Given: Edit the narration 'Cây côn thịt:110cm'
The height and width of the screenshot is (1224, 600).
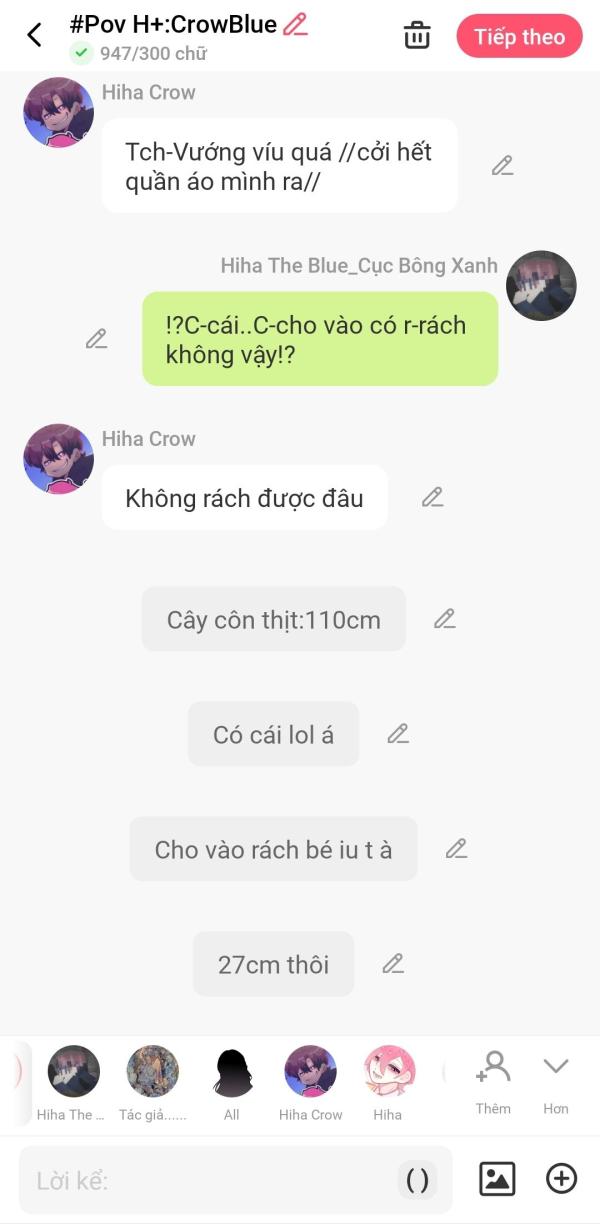Looking at the screenshot, I should 445,619.
